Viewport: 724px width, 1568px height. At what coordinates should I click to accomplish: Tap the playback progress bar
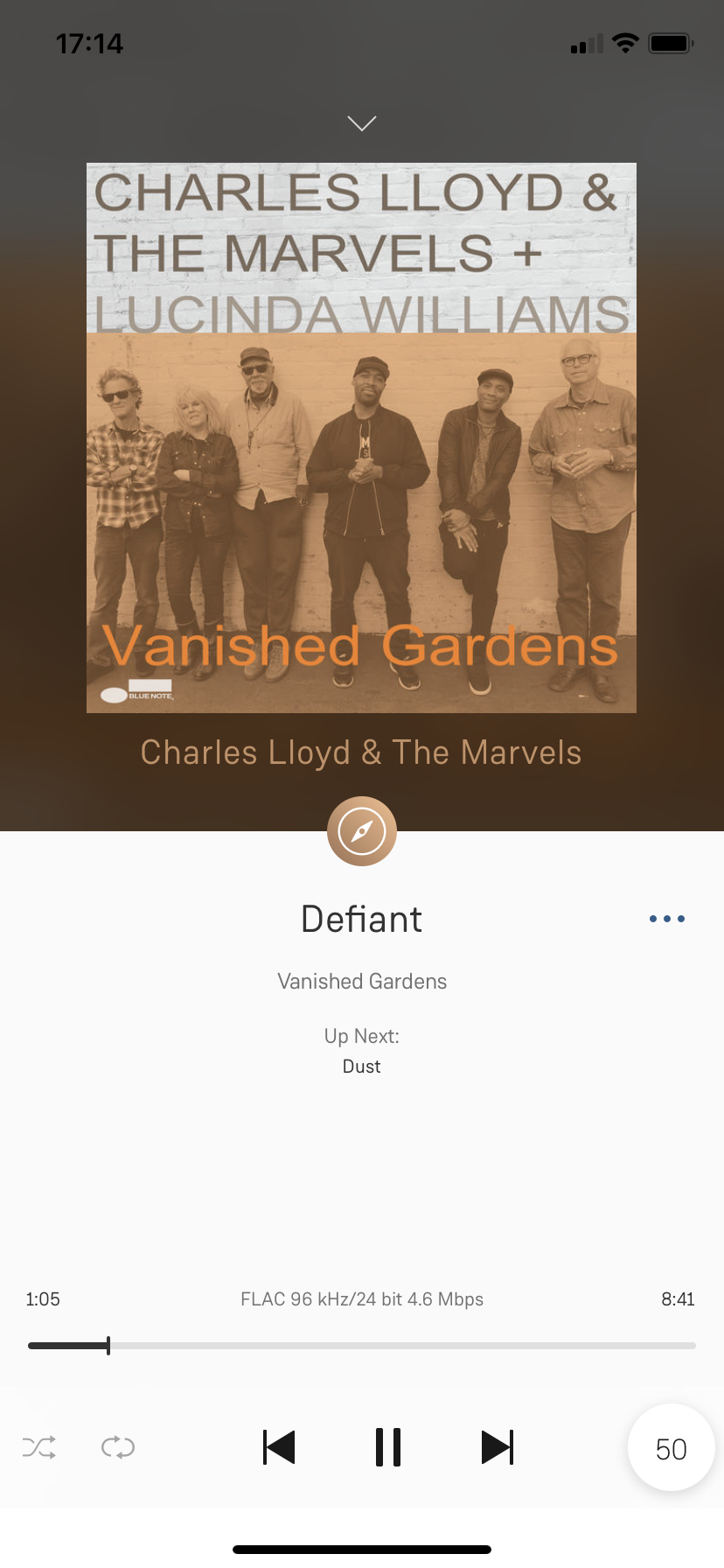[x=362, y=1346]
